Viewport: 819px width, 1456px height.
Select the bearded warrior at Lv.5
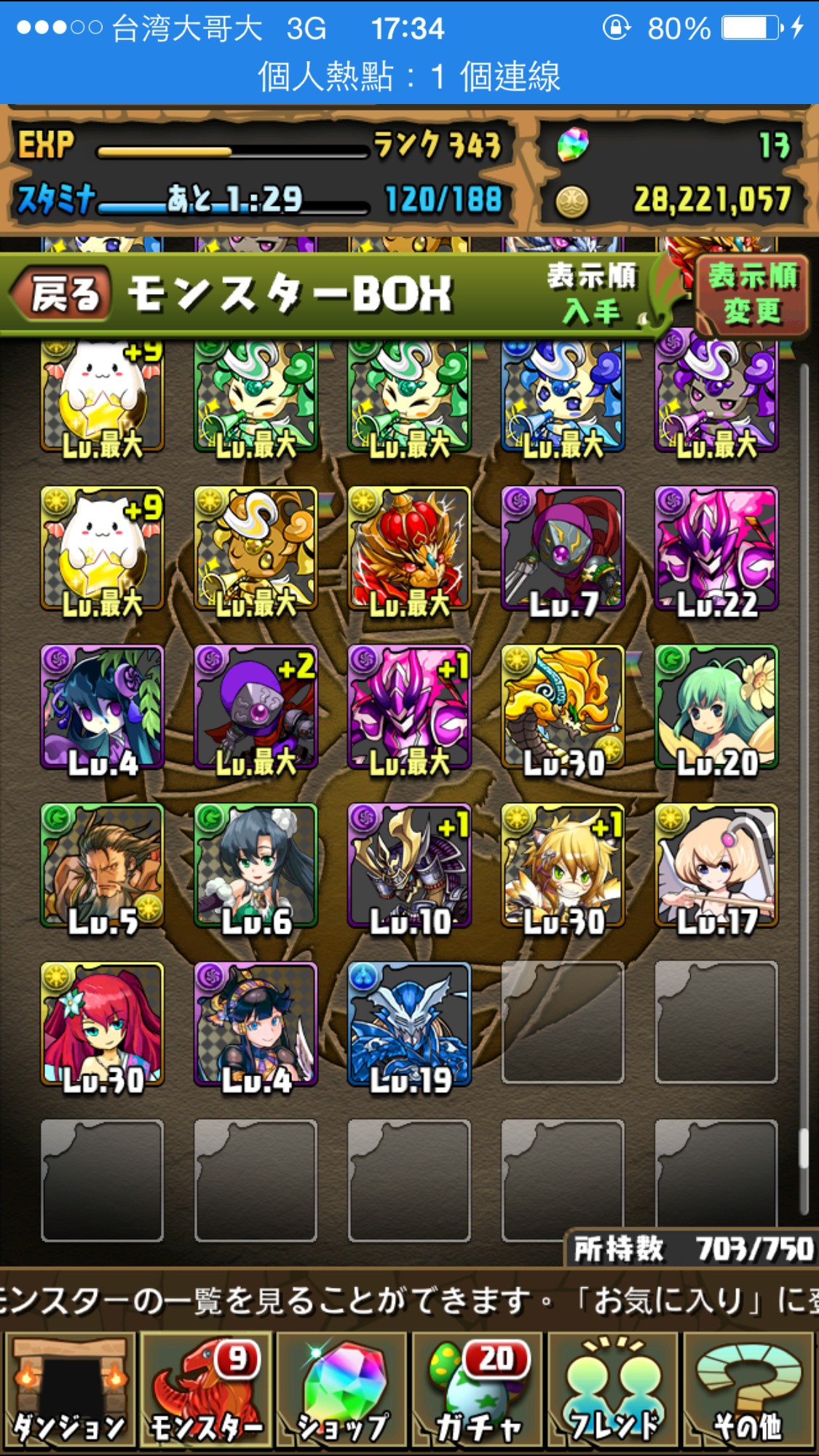(x=102, y=867)
